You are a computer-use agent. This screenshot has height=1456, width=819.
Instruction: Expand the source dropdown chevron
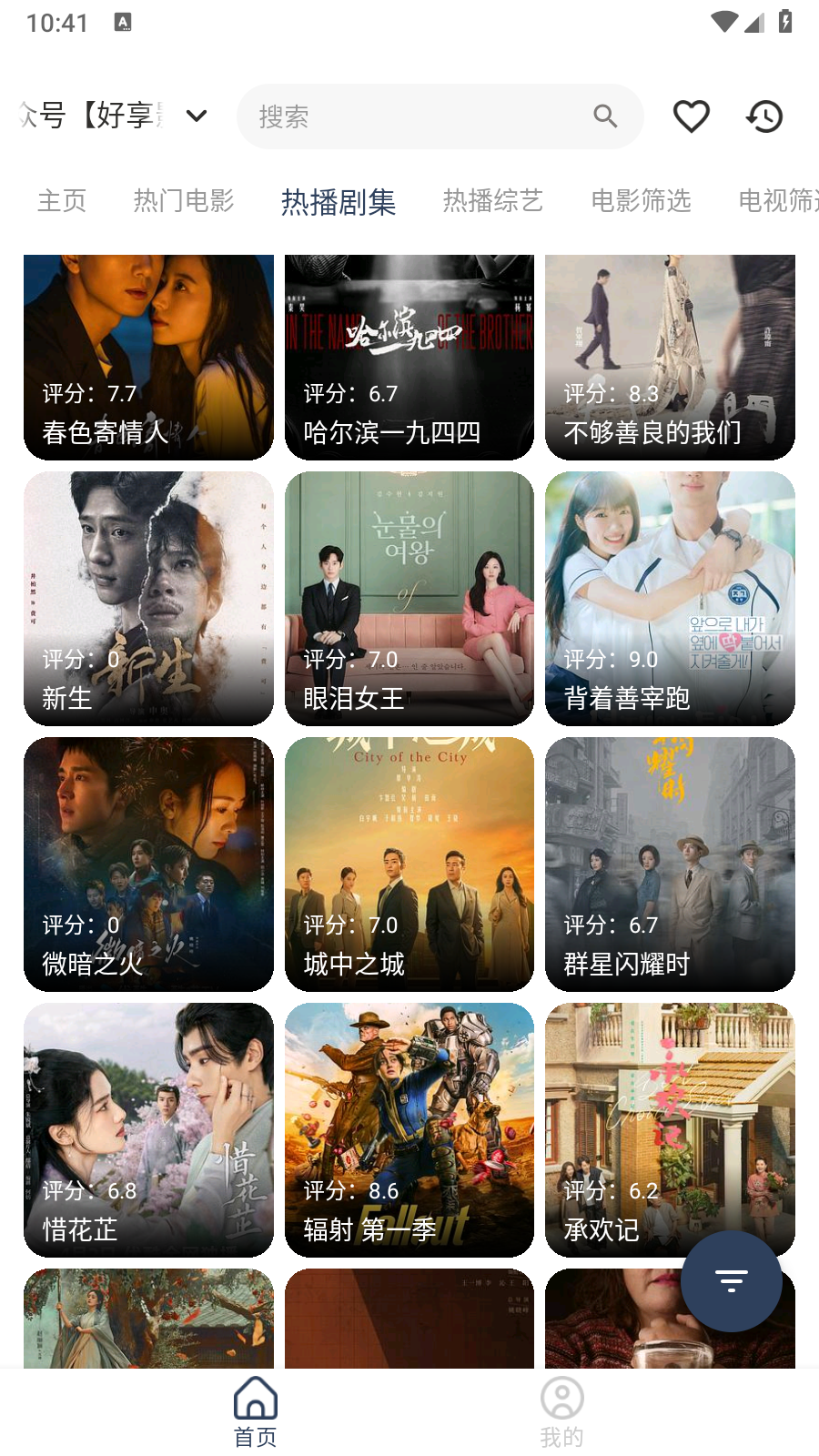pos(197,116)
